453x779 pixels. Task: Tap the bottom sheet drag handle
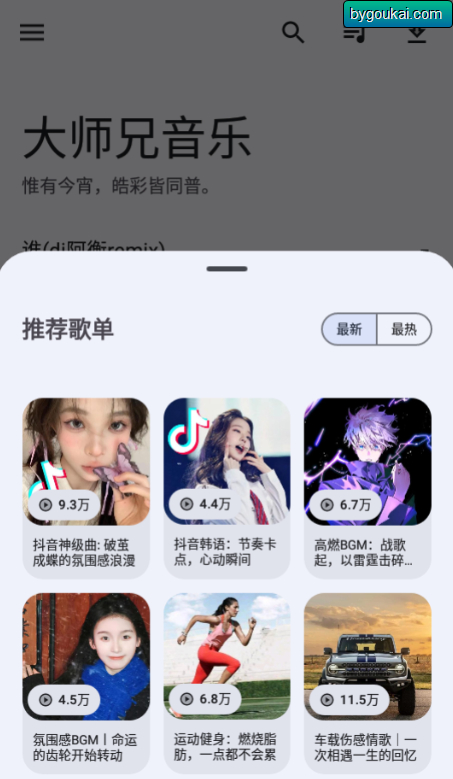(x=227, y=269)
